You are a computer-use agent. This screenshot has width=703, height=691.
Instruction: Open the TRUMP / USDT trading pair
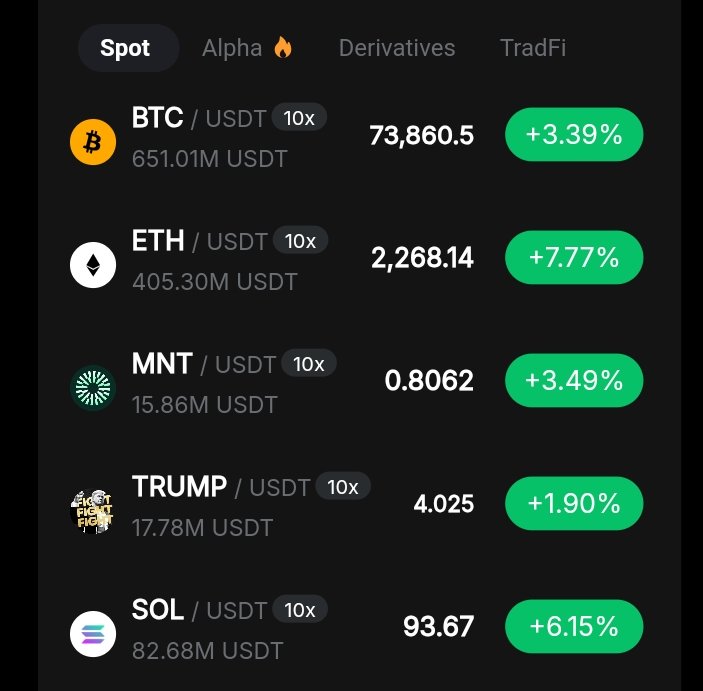click(x=356, y=504)
